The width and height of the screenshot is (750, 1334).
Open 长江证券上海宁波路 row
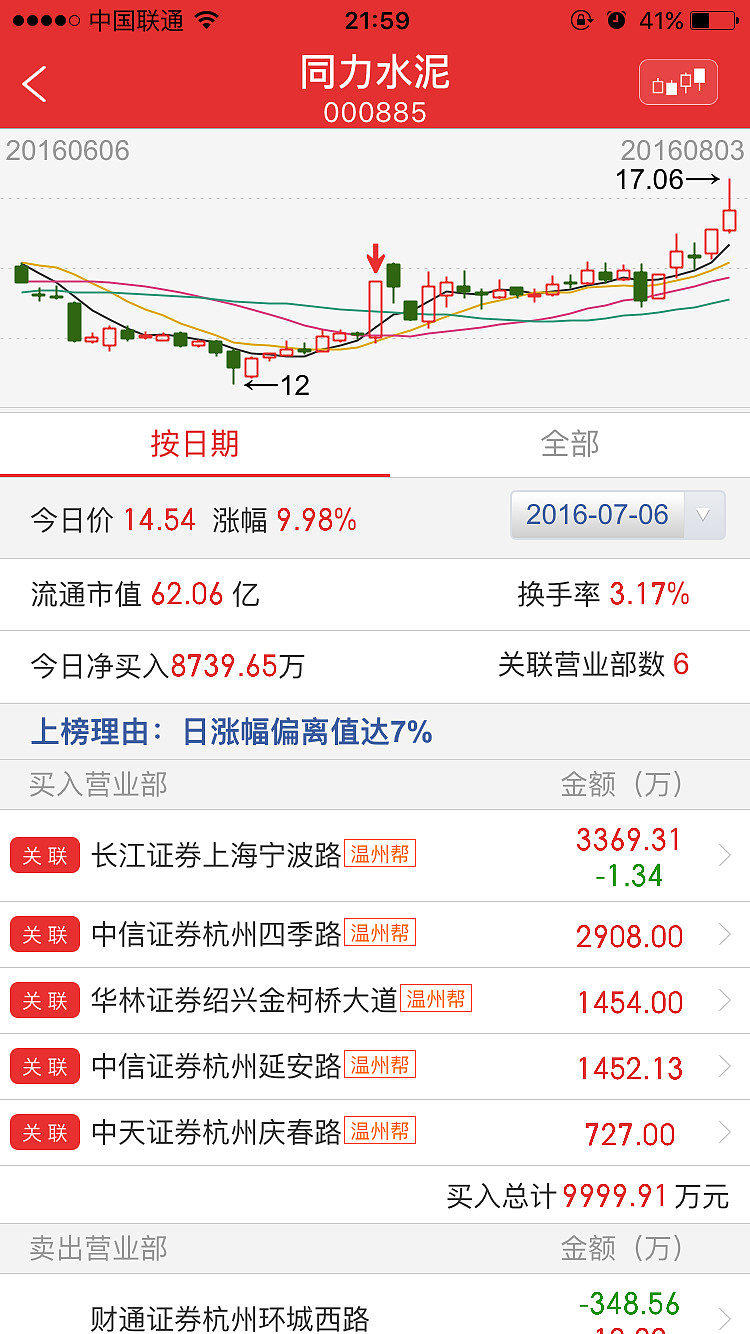click(375, 856)
